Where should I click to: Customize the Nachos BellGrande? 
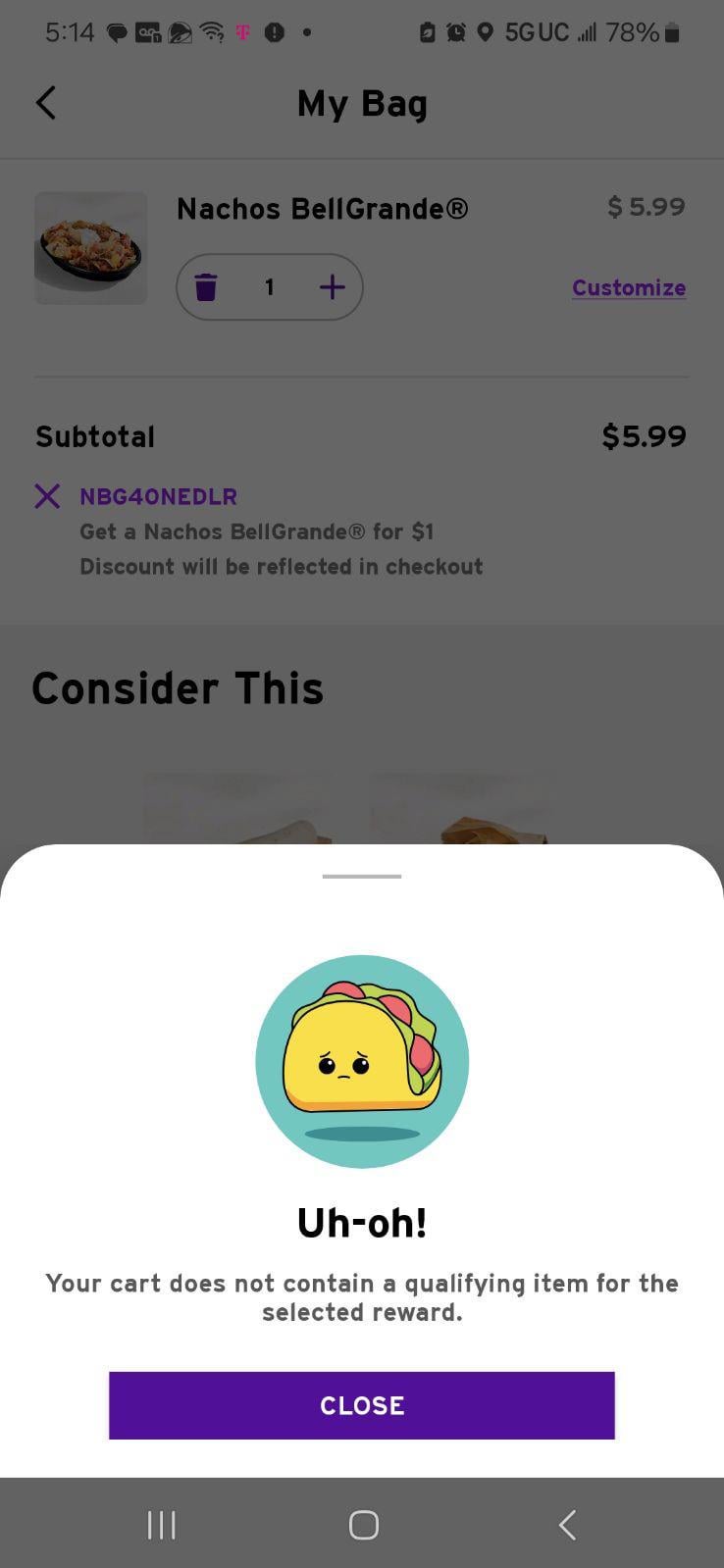point(628,287)
